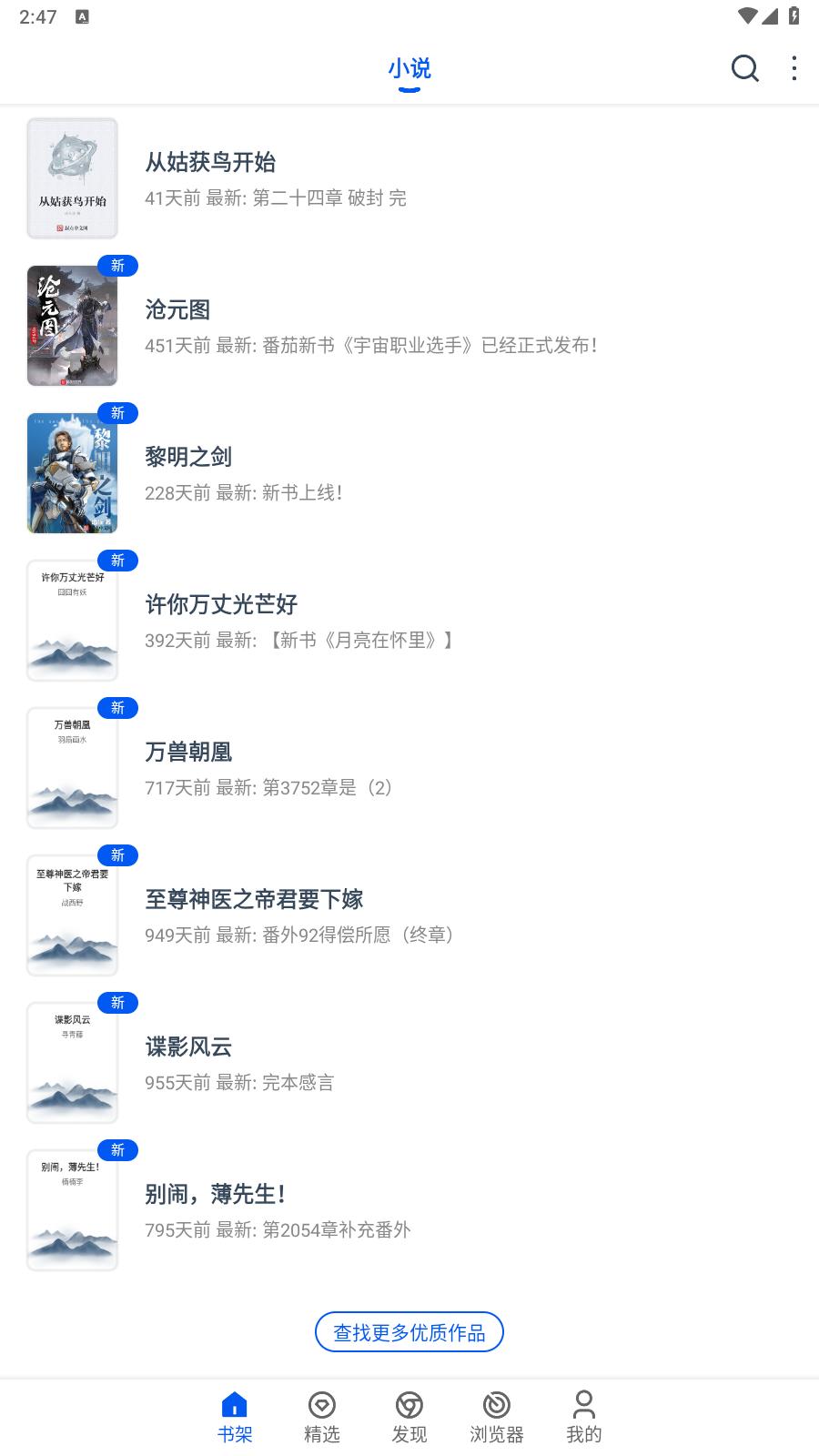
Task: Tap the 新 badge on 沧元图 cover
Action: [117, 267]
